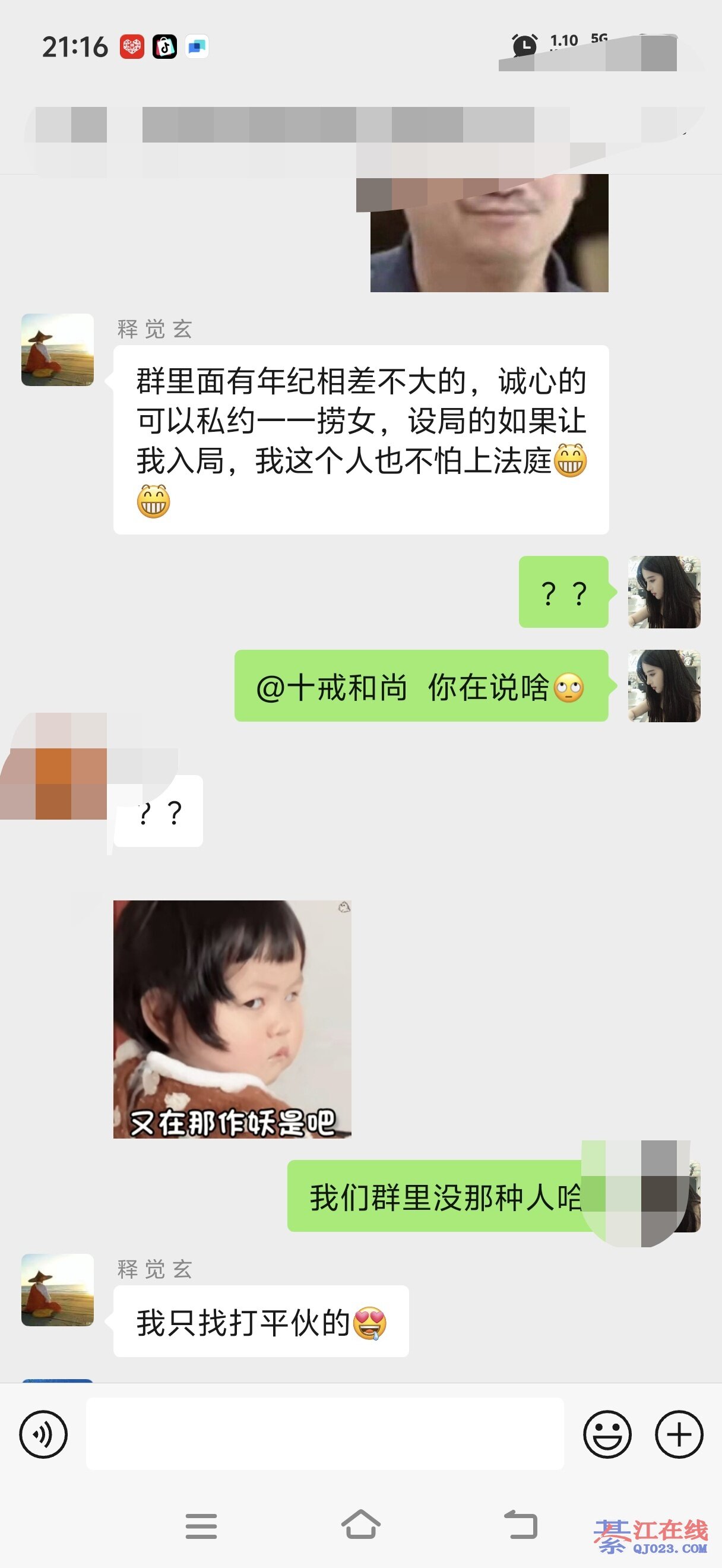Focus the message text field
722x1568 pixels.
325,1434
